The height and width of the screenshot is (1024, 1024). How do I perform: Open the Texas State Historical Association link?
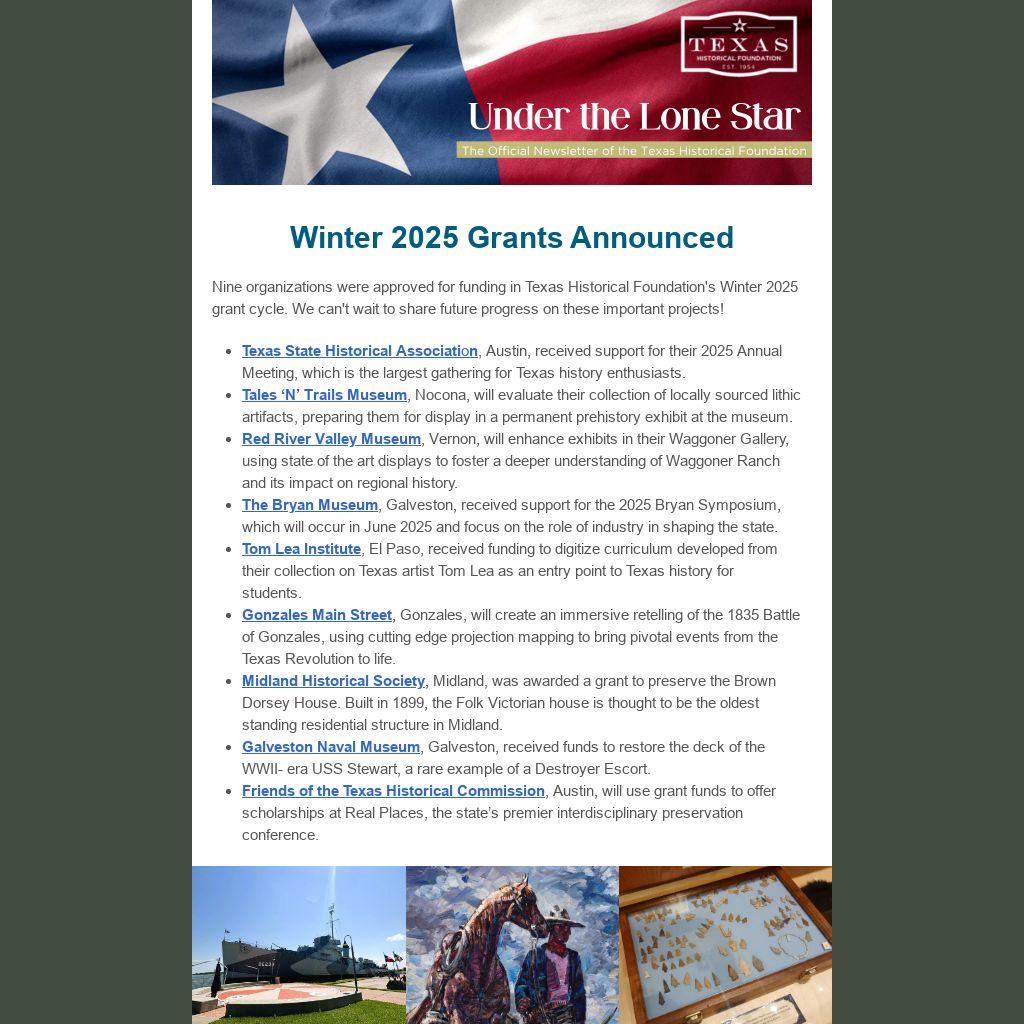[x=360, y=351]
